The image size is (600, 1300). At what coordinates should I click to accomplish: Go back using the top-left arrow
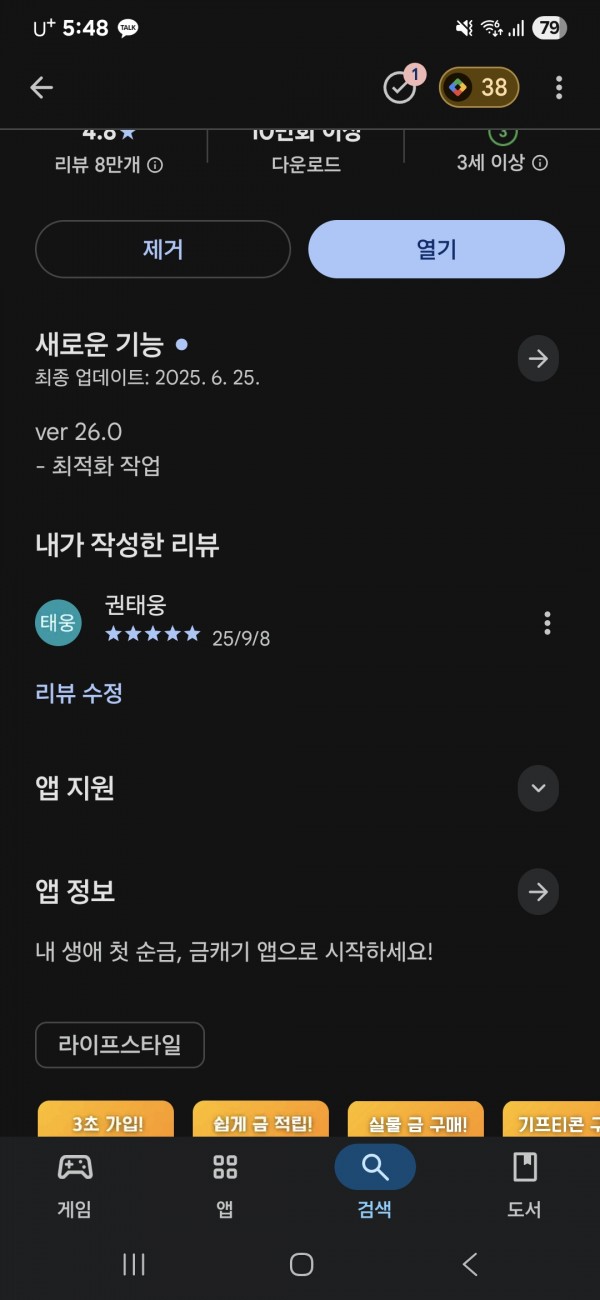(x=41, y=88)
